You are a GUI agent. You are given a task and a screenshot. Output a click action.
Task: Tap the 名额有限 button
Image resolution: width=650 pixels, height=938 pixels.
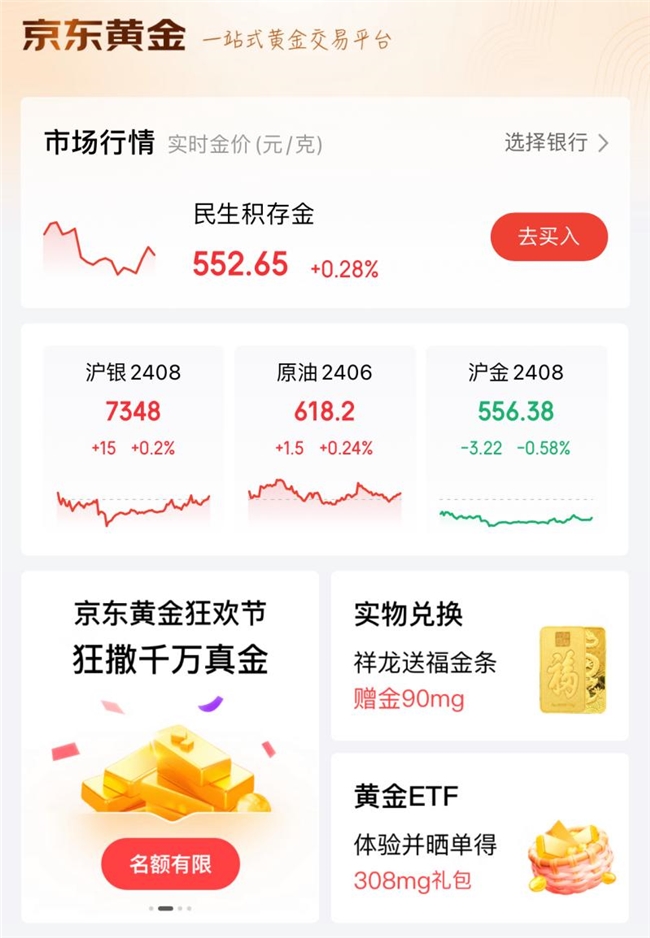pyautogui.click(x=170, y=863)
